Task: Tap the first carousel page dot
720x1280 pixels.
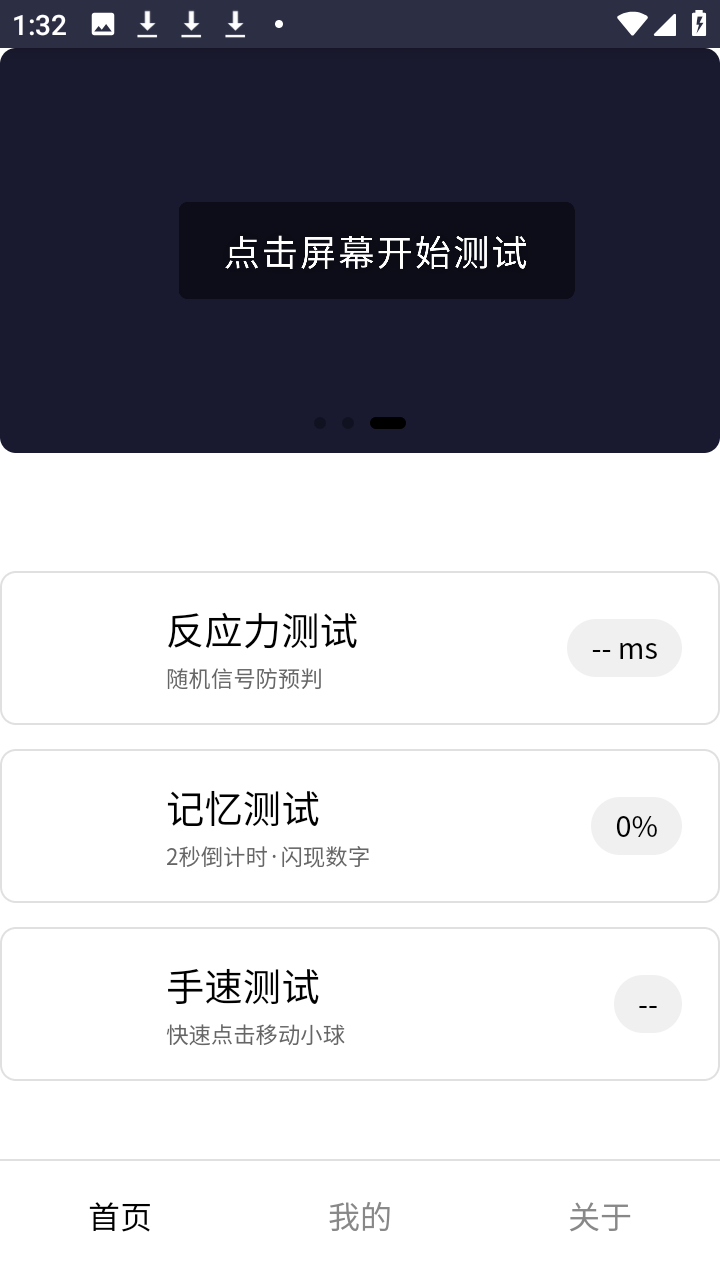Action: pyautogui.click(x=320, y=423)
